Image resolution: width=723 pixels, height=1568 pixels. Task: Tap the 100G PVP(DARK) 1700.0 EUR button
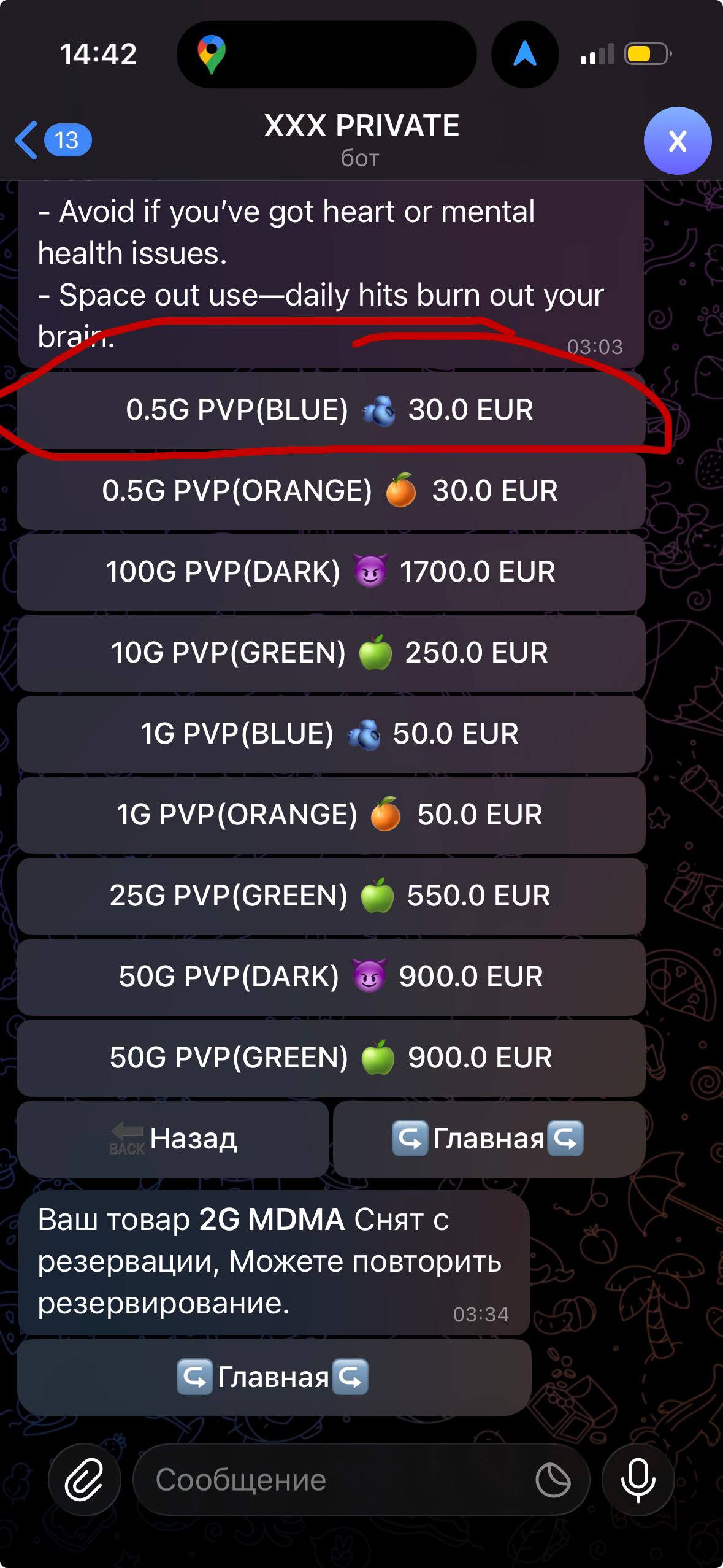coord(330,572)
